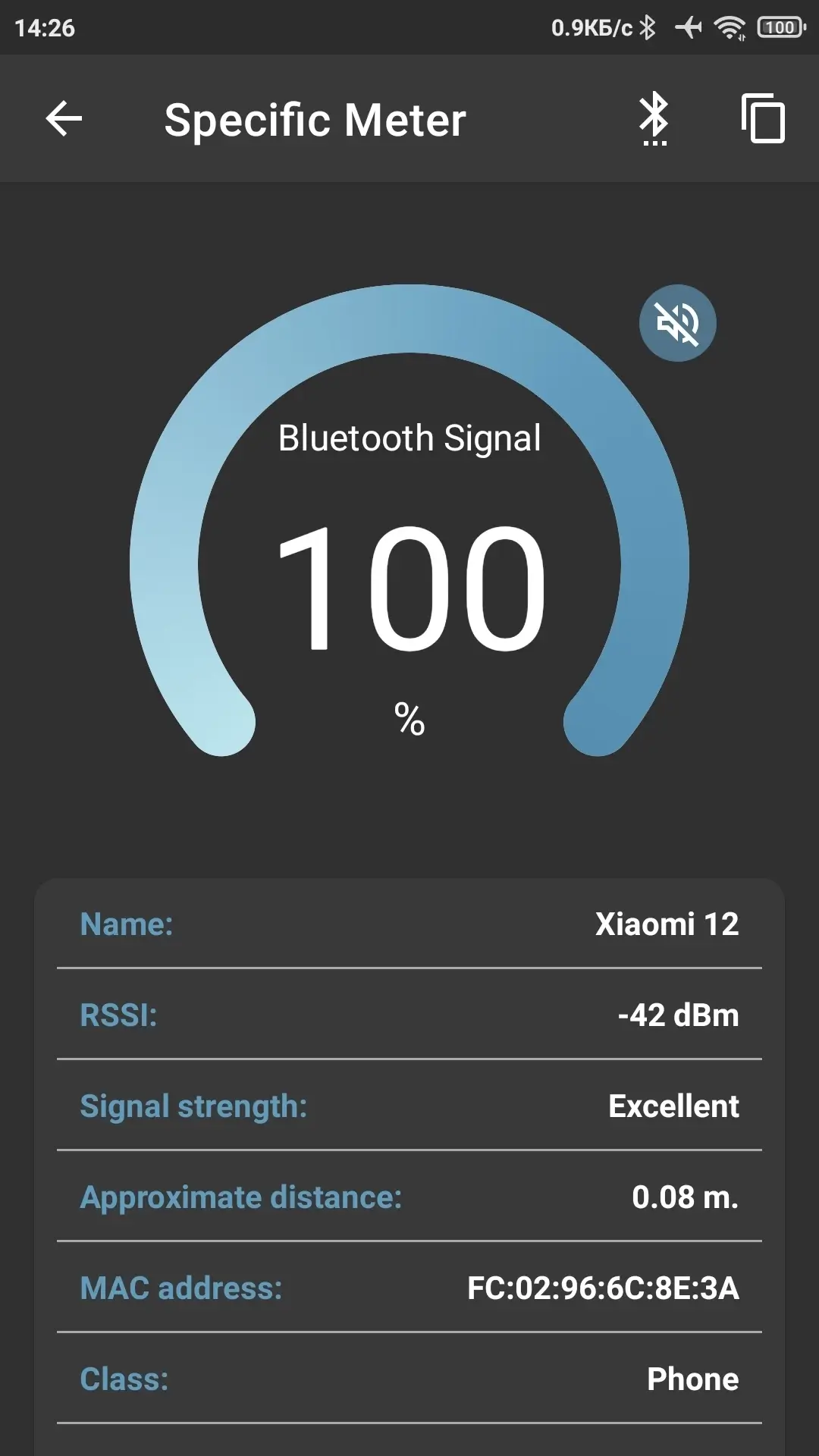Tap the Bluetooth scanning icon in app bar
Image resolution: width=819 pixels, height=1456 pixels.
(654, 119)
